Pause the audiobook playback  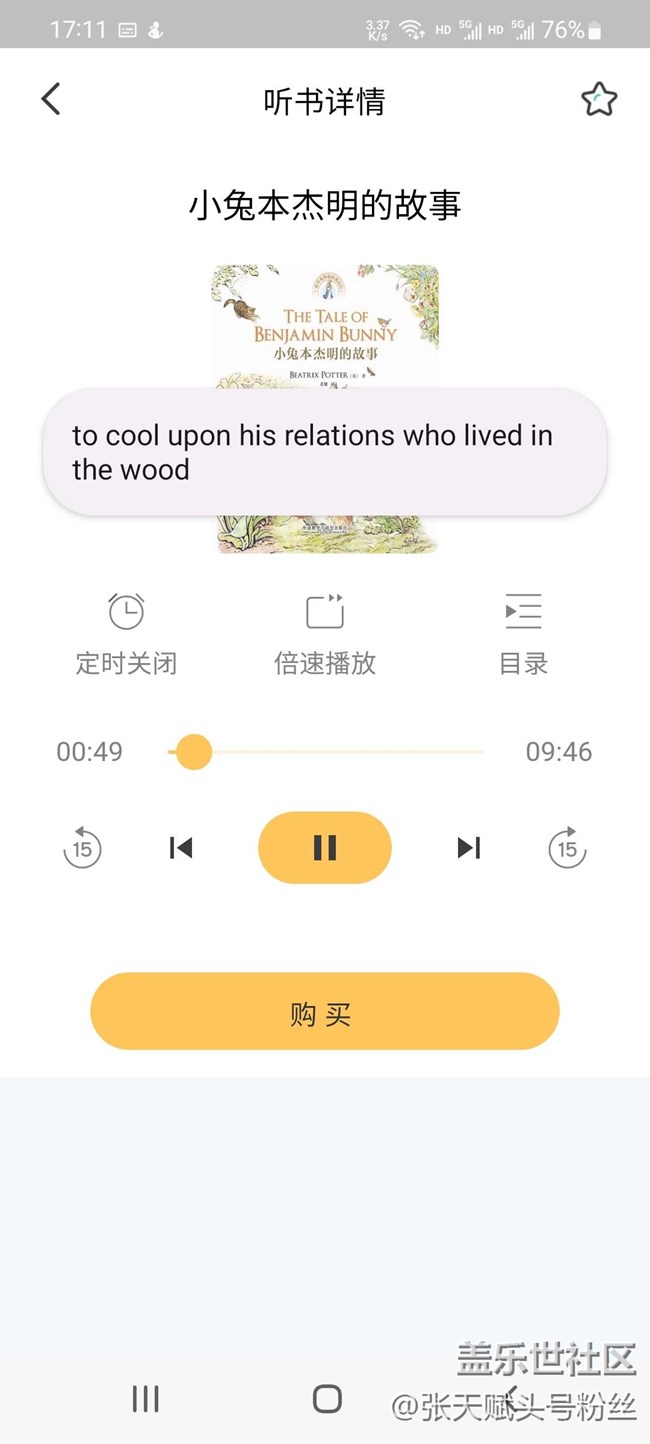pyautogui.click(x=325, y=848)
